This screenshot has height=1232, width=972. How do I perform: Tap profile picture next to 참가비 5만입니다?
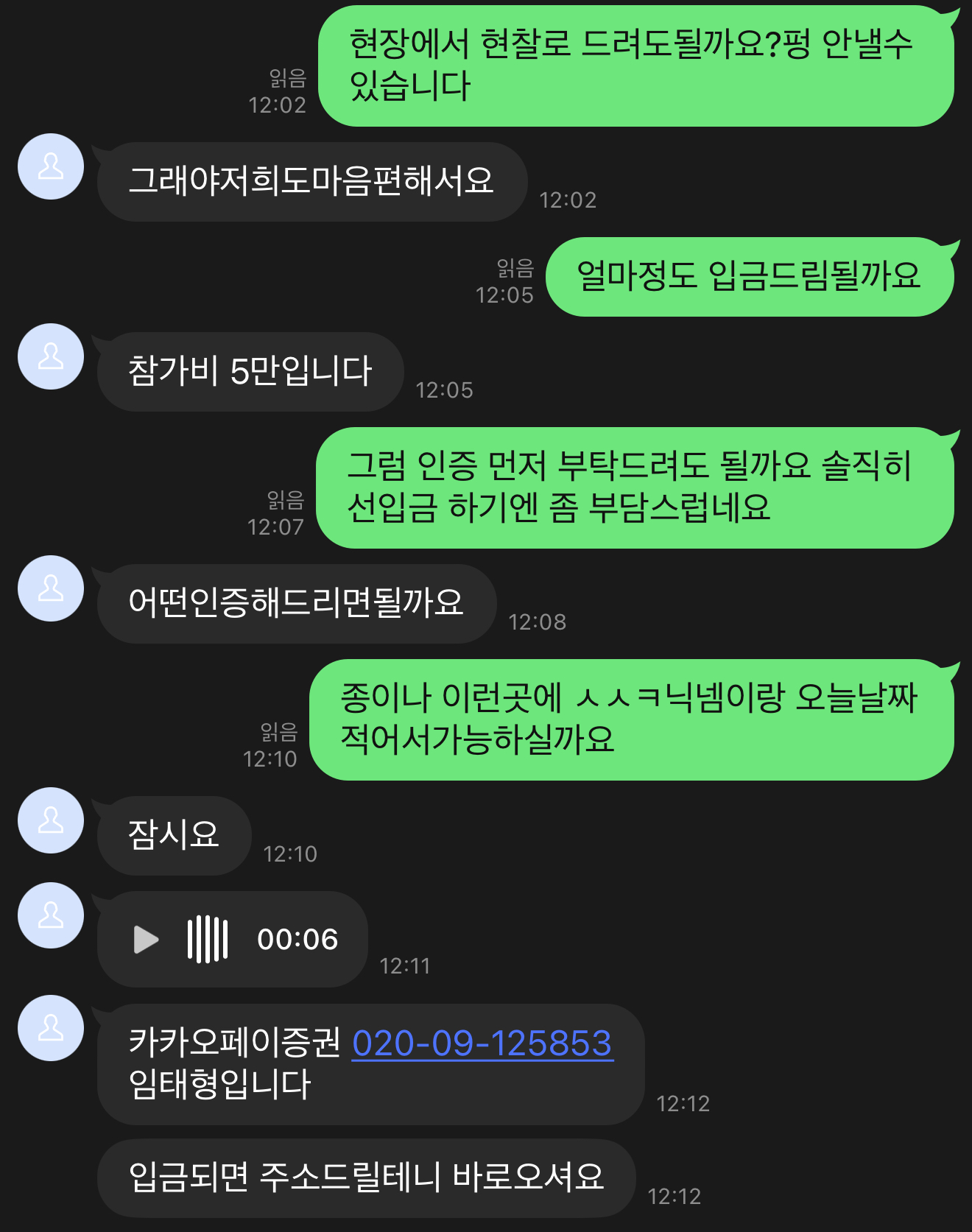51,356
